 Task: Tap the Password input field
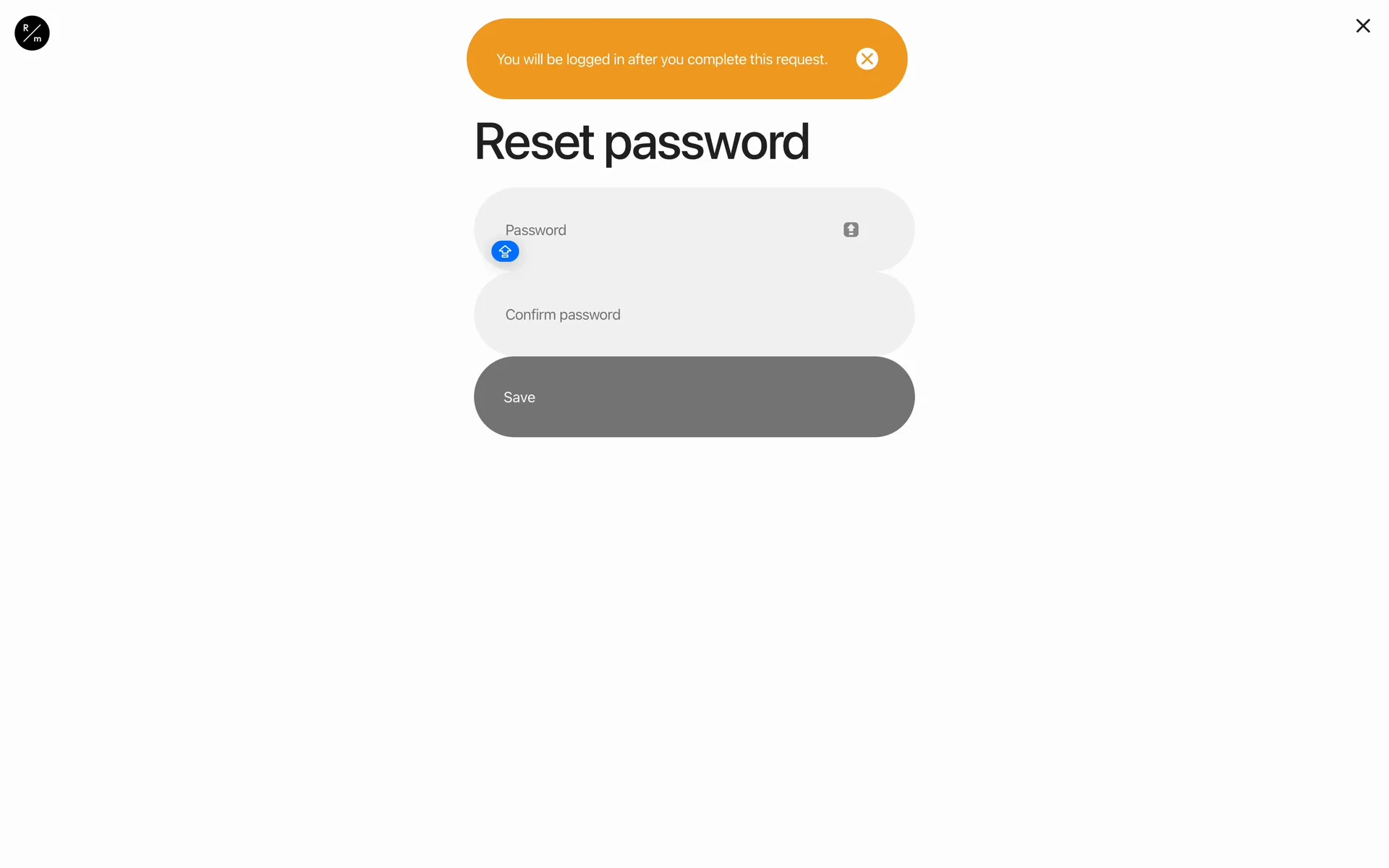666,230
